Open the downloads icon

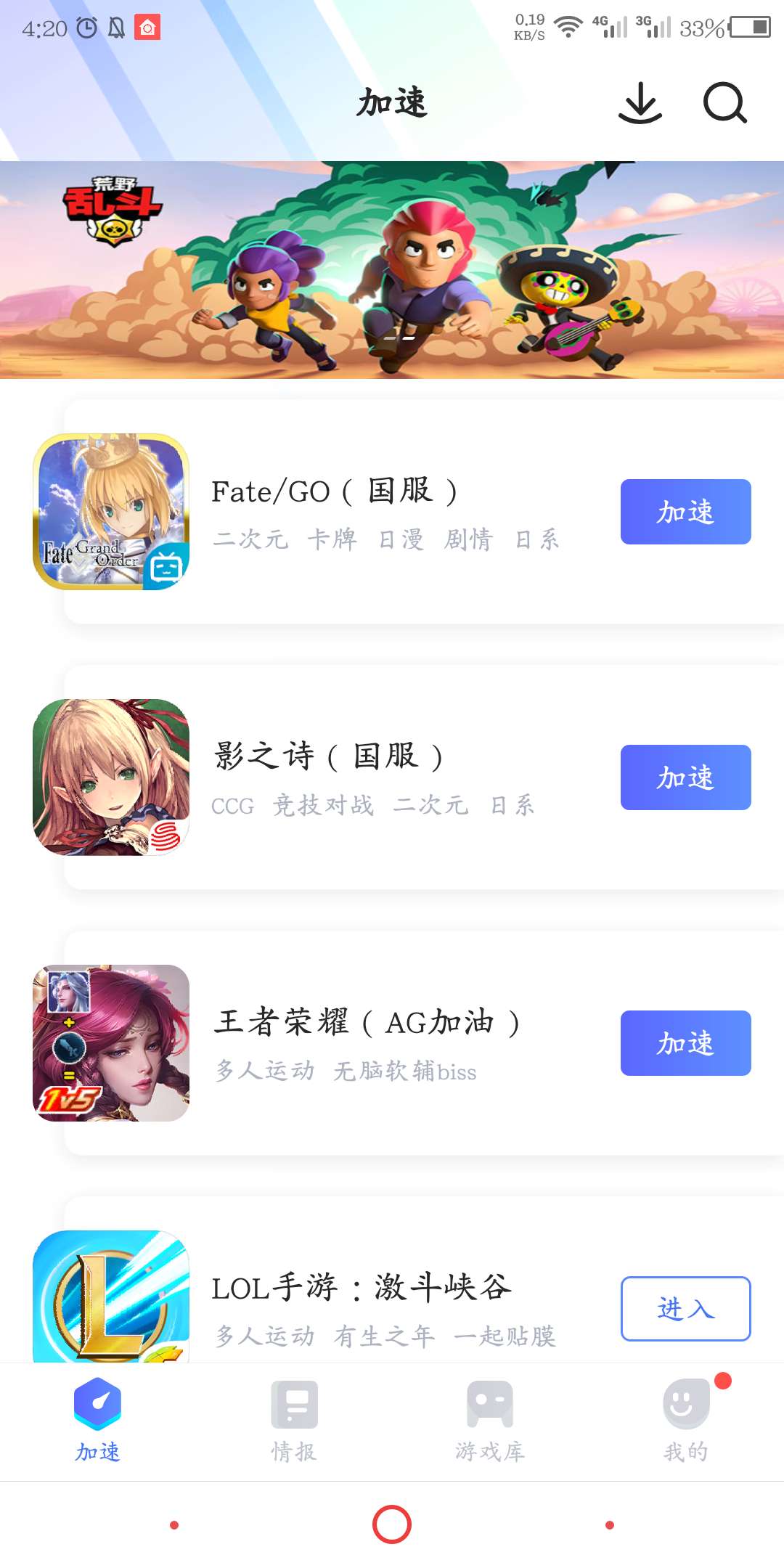click(640, 102)
